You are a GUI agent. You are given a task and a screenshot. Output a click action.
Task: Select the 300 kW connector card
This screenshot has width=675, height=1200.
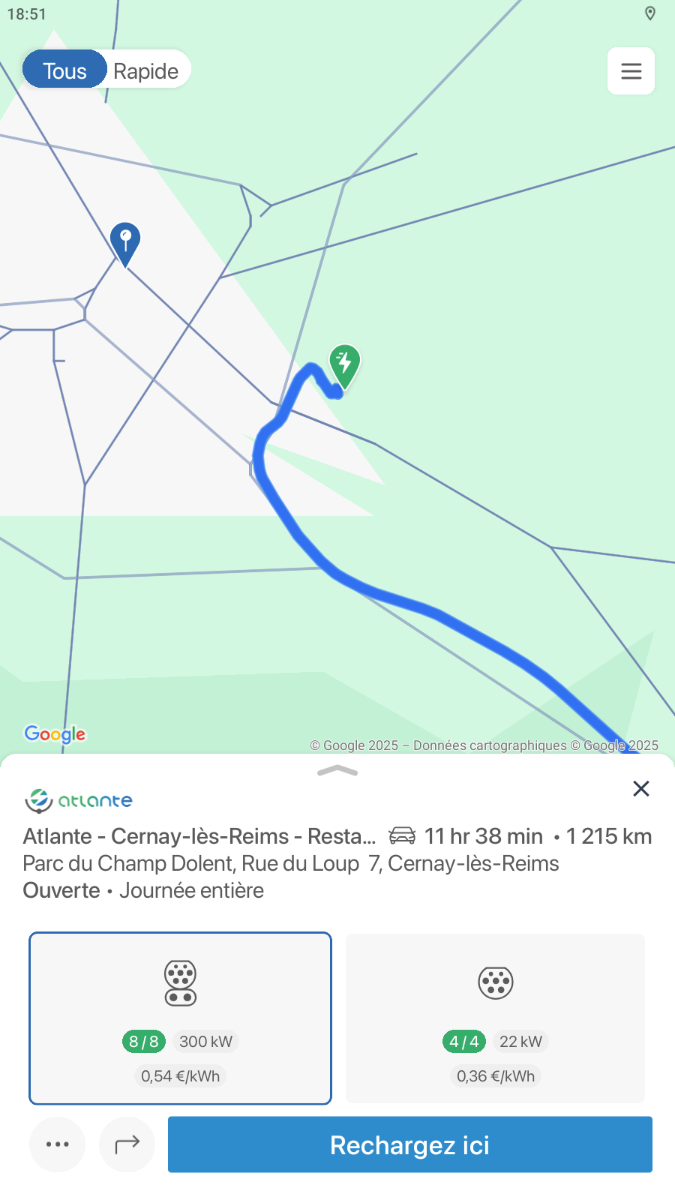click(180, 1018)
